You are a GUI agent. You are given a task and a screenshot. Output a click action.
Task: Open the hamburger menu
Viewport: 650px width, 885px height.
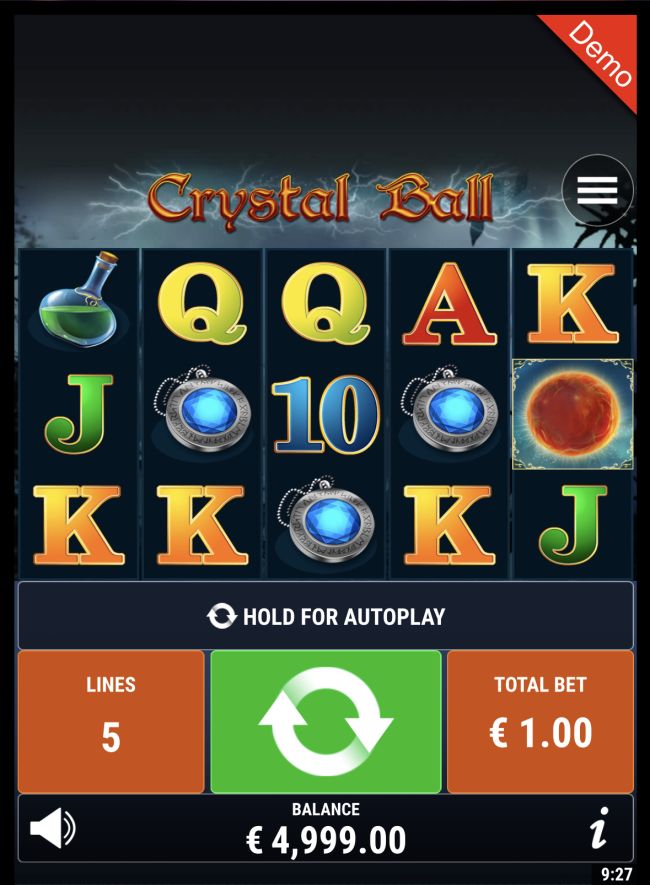pyautogui.click(x=597, y=189)
